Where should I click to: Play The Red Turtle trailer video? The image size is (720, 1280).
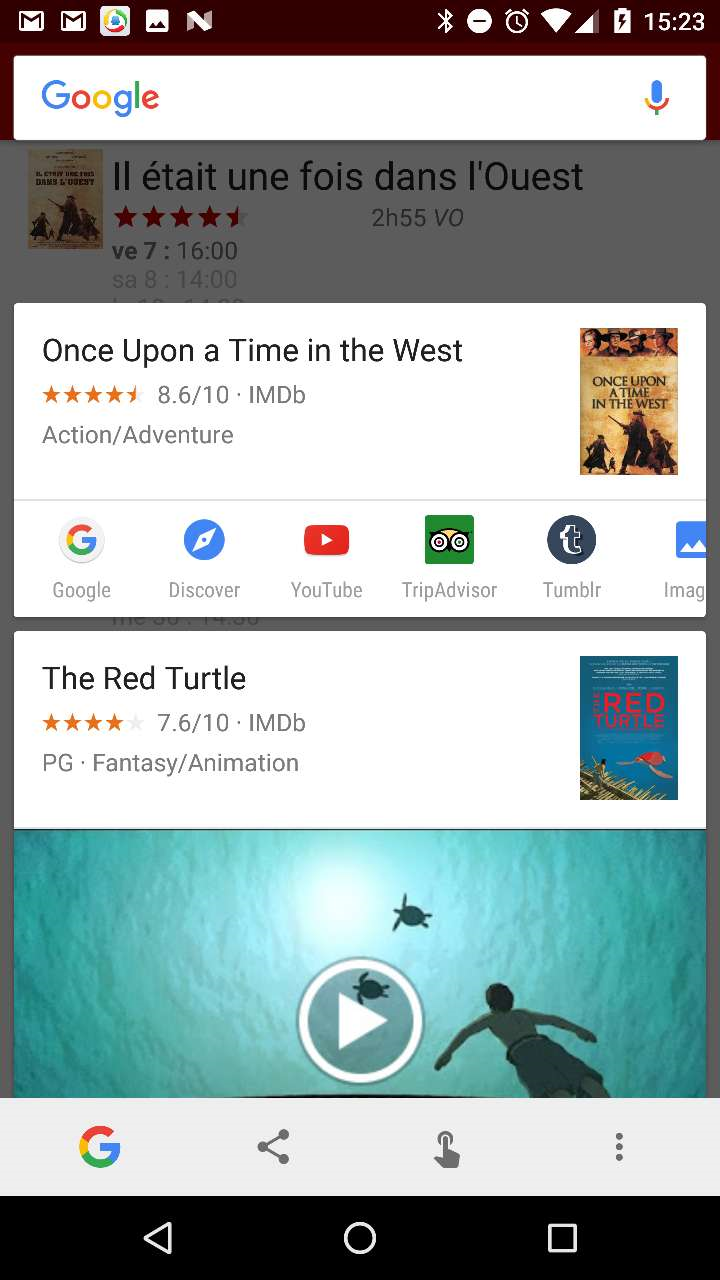[x=360, y=1021]
